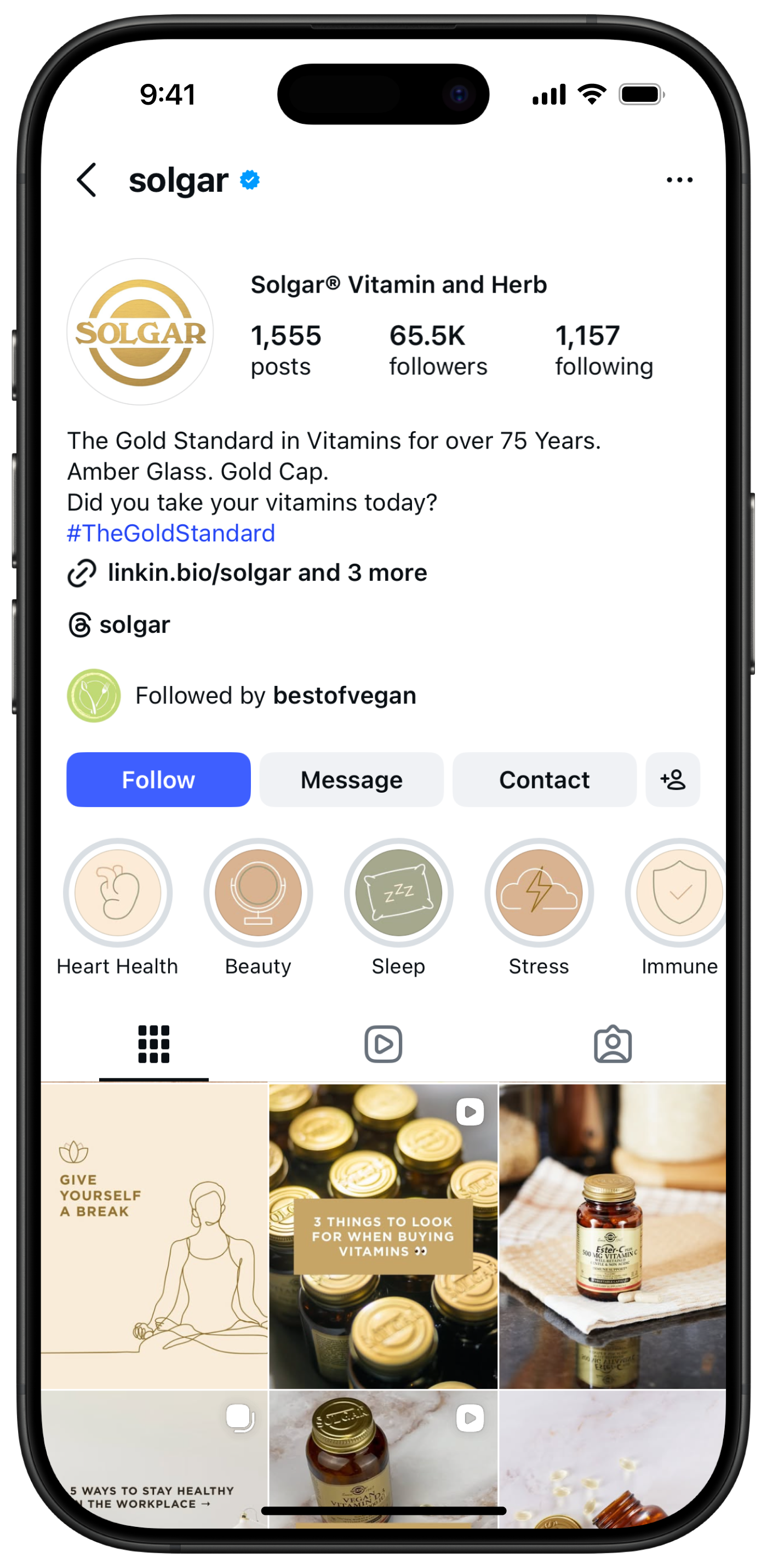Screen dimensions: 767x1568
Task: Go back from solgar profile
Action: (x=87, y=180)
